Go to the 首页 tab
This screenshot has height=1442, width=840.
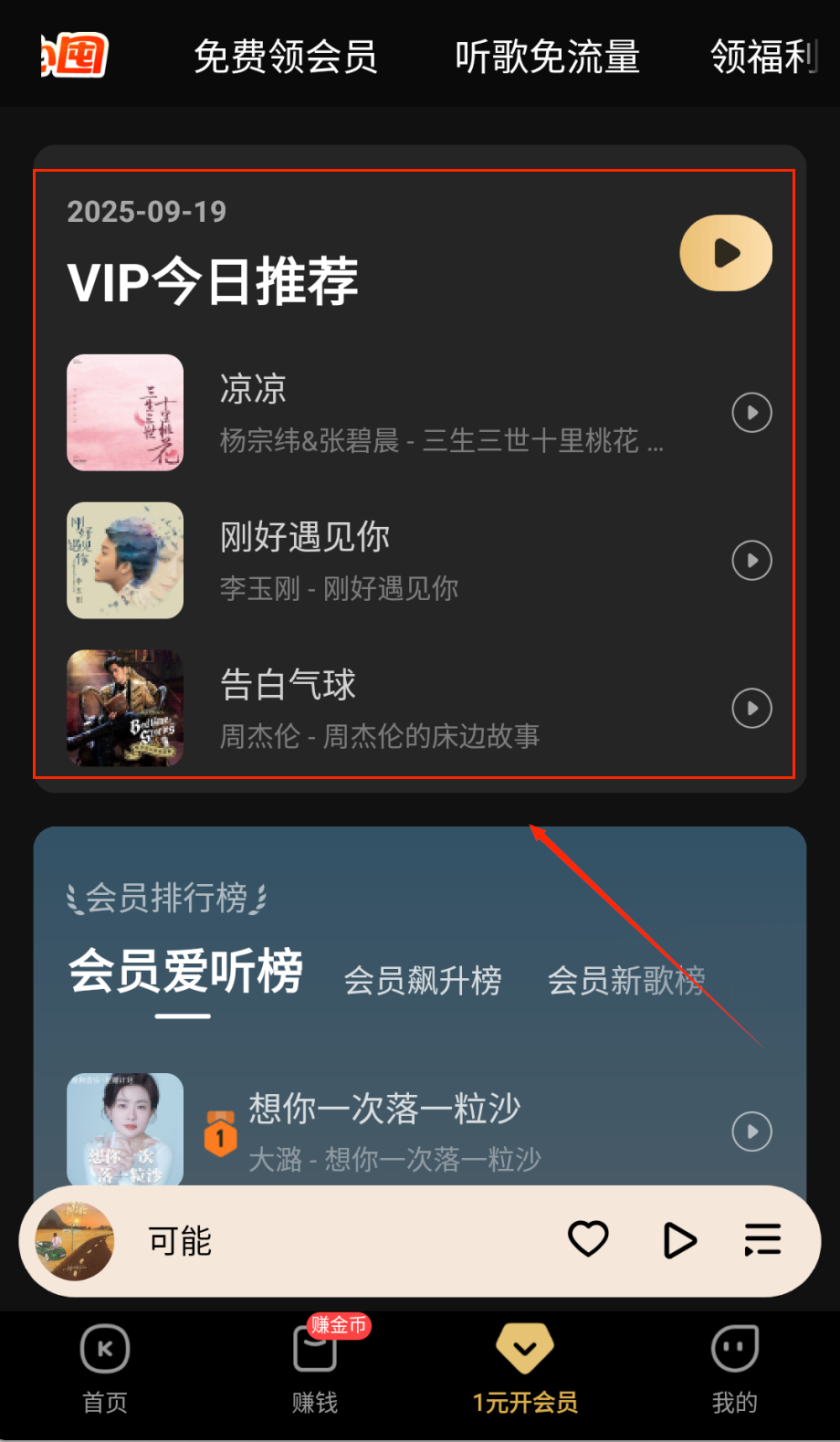(105, 1367)
